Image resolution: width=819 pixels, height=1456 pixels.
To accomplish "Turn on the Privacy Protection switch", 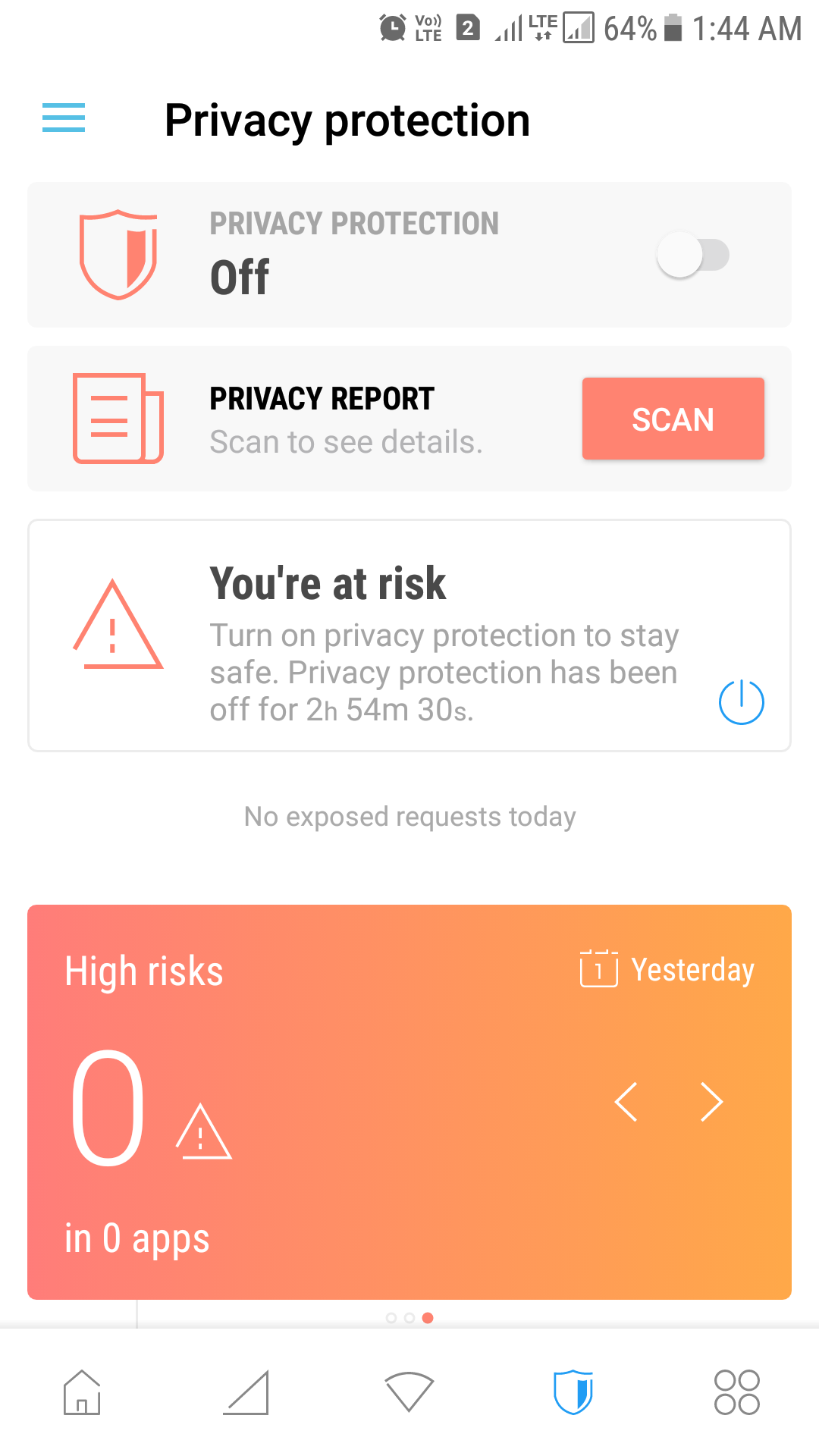I will pyautogui.click(x=692, y=255).
